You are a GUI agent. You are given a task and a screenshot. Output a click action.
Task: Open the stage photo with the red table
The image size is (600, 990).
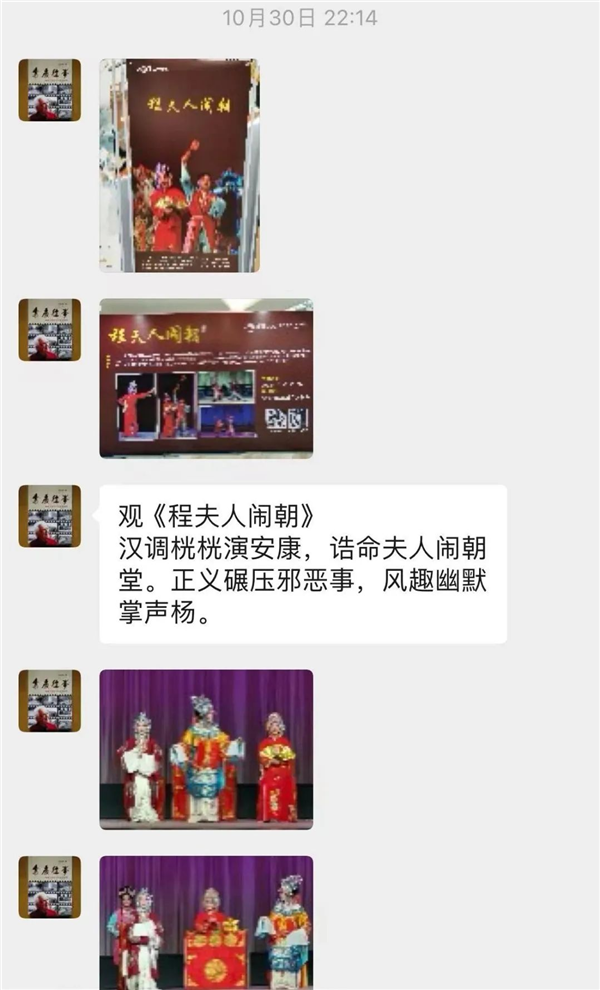[x=206, y=922]
